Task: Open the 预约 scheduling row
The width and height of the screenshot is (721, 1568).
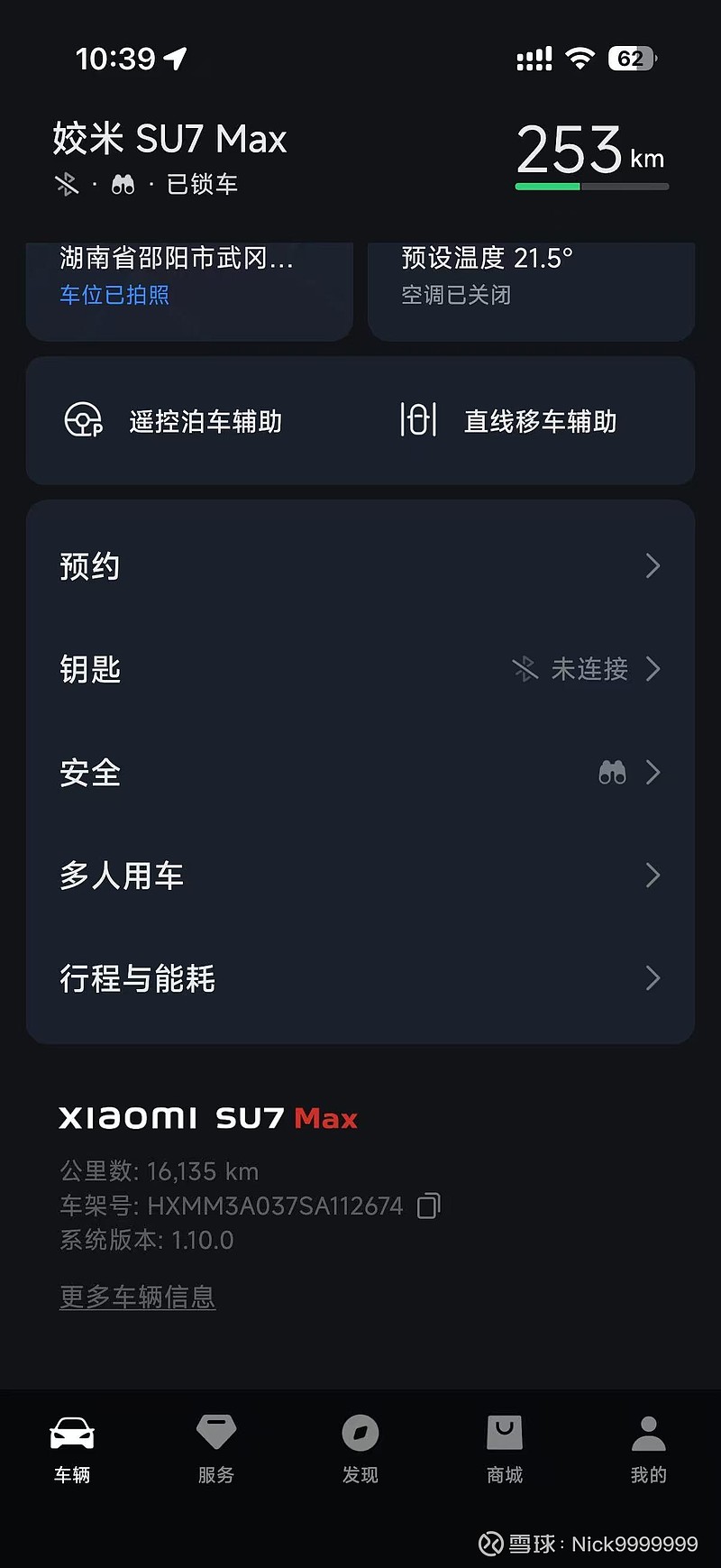Action: pyautogui.click(x=360, y=566)
